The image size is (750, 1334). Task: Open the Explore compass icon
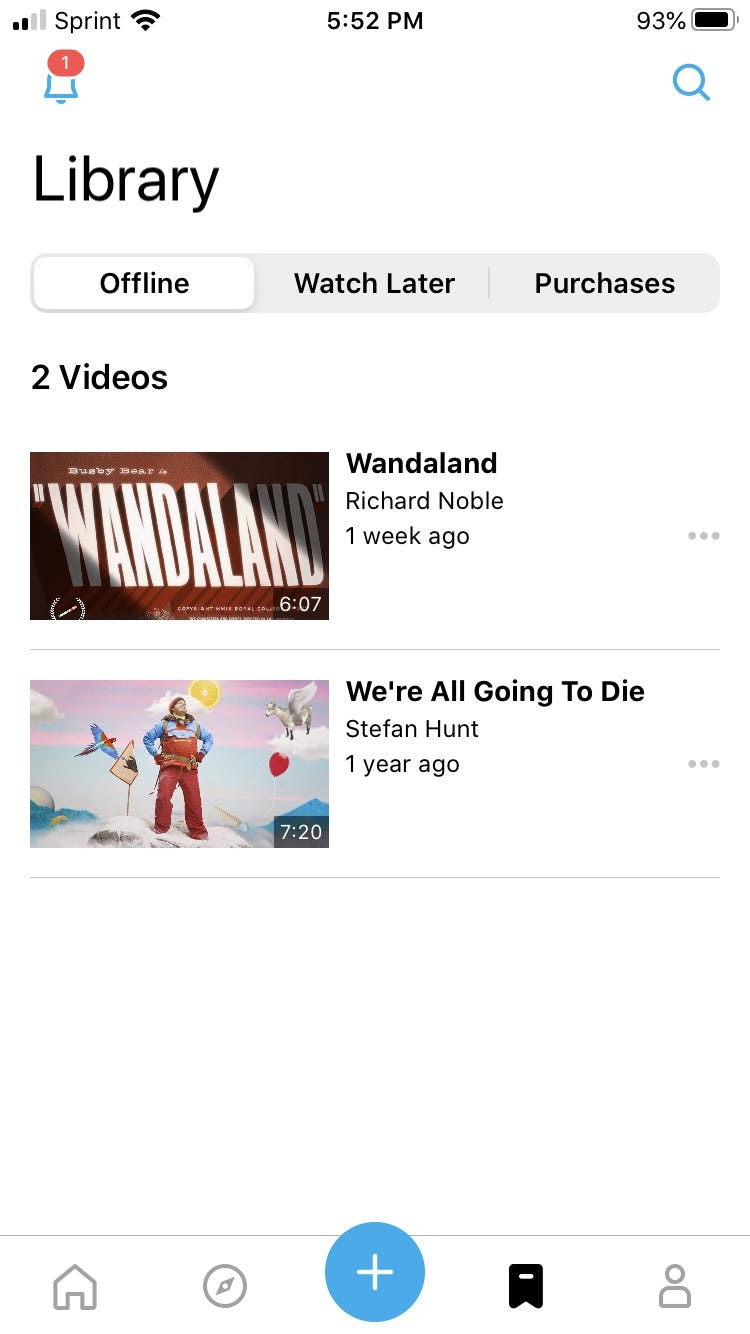(x=224, y=1287)
